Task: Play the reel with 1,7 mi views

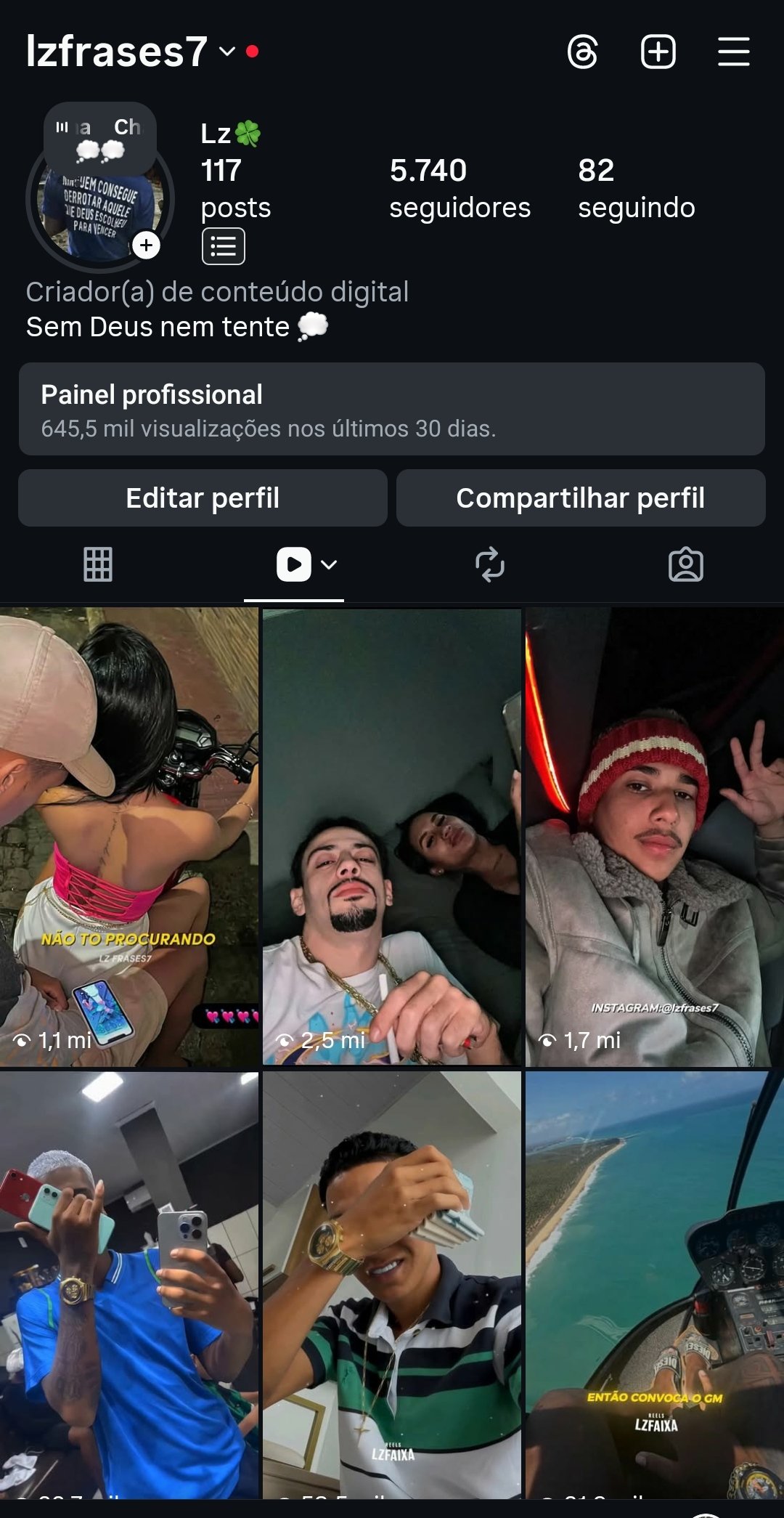Action: tap(655, 837)
